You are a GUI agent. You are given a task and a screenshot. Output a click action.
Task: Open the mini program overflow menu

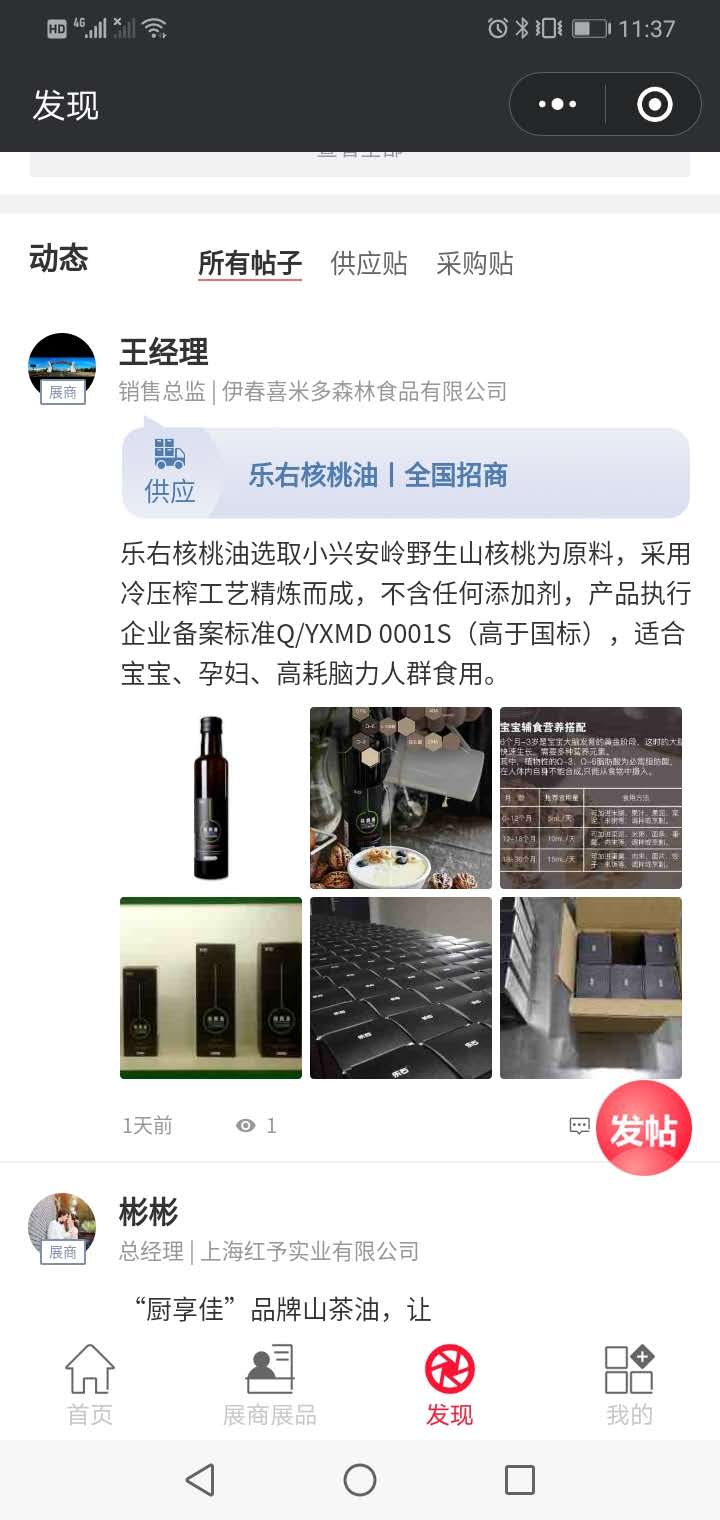coord(557,104)
